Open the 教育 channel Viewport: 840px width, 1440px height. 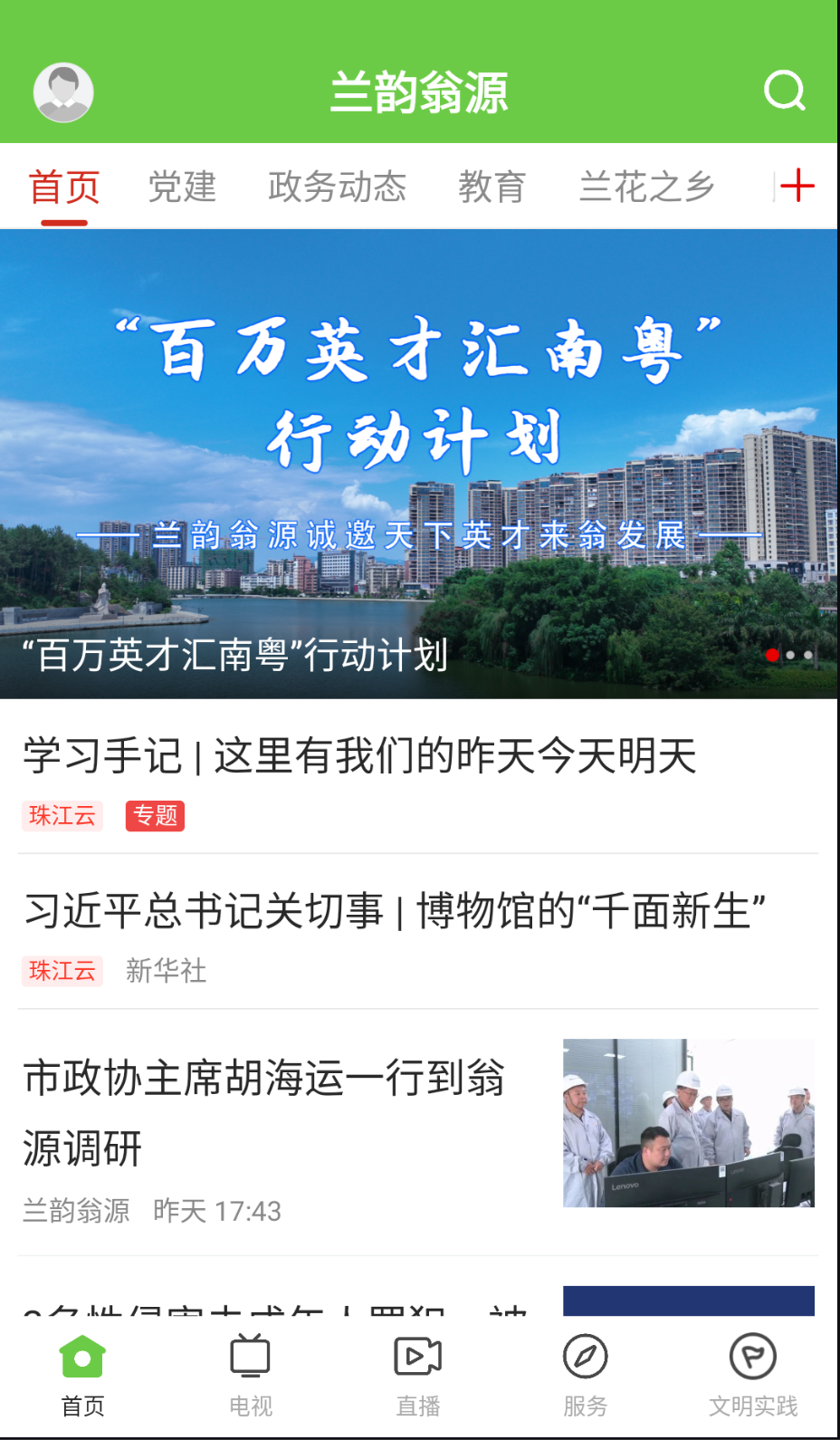[x=493, y=187]
